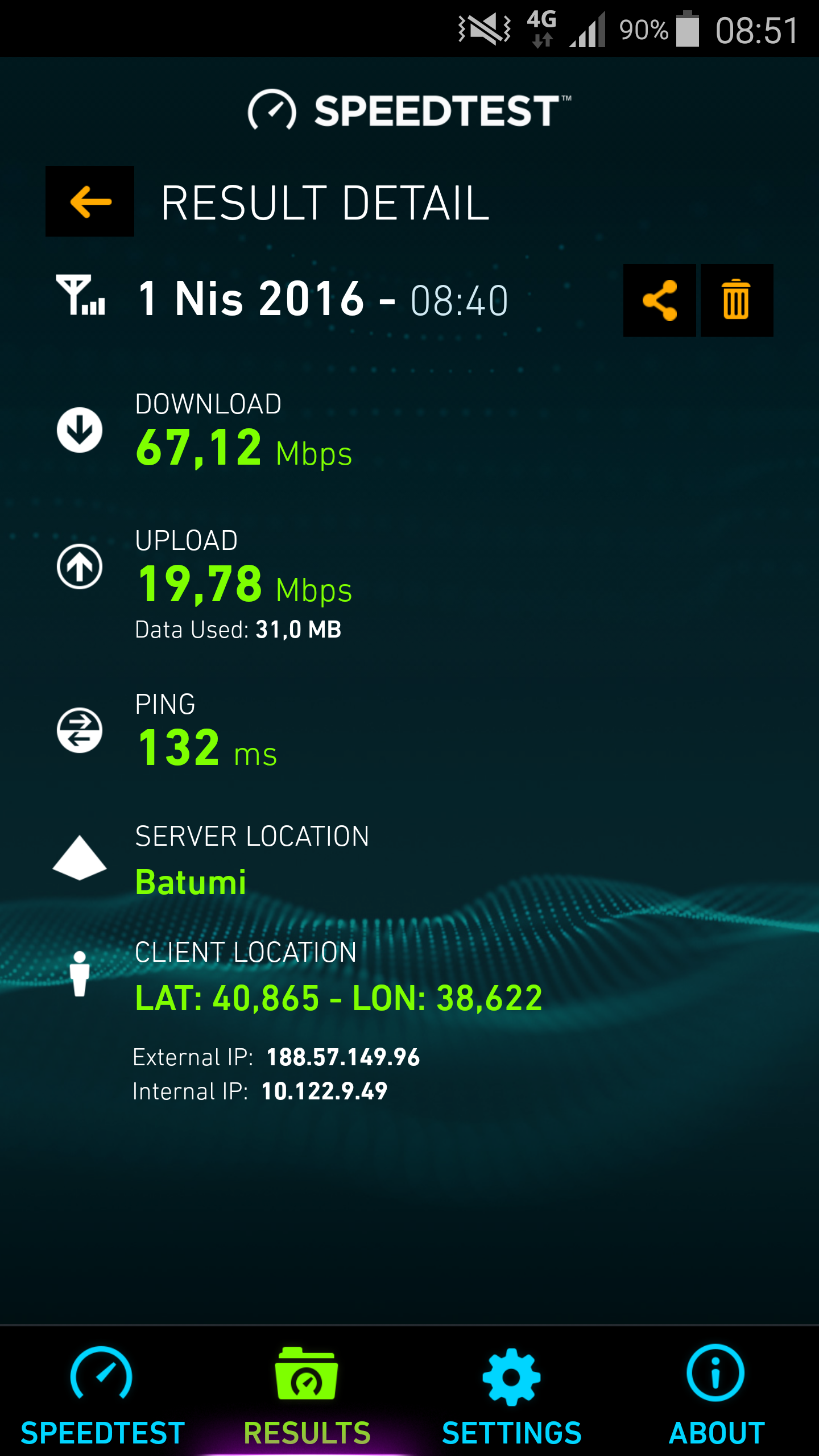Open the Results tab
819x1456 pixels.
point(307,1393)
